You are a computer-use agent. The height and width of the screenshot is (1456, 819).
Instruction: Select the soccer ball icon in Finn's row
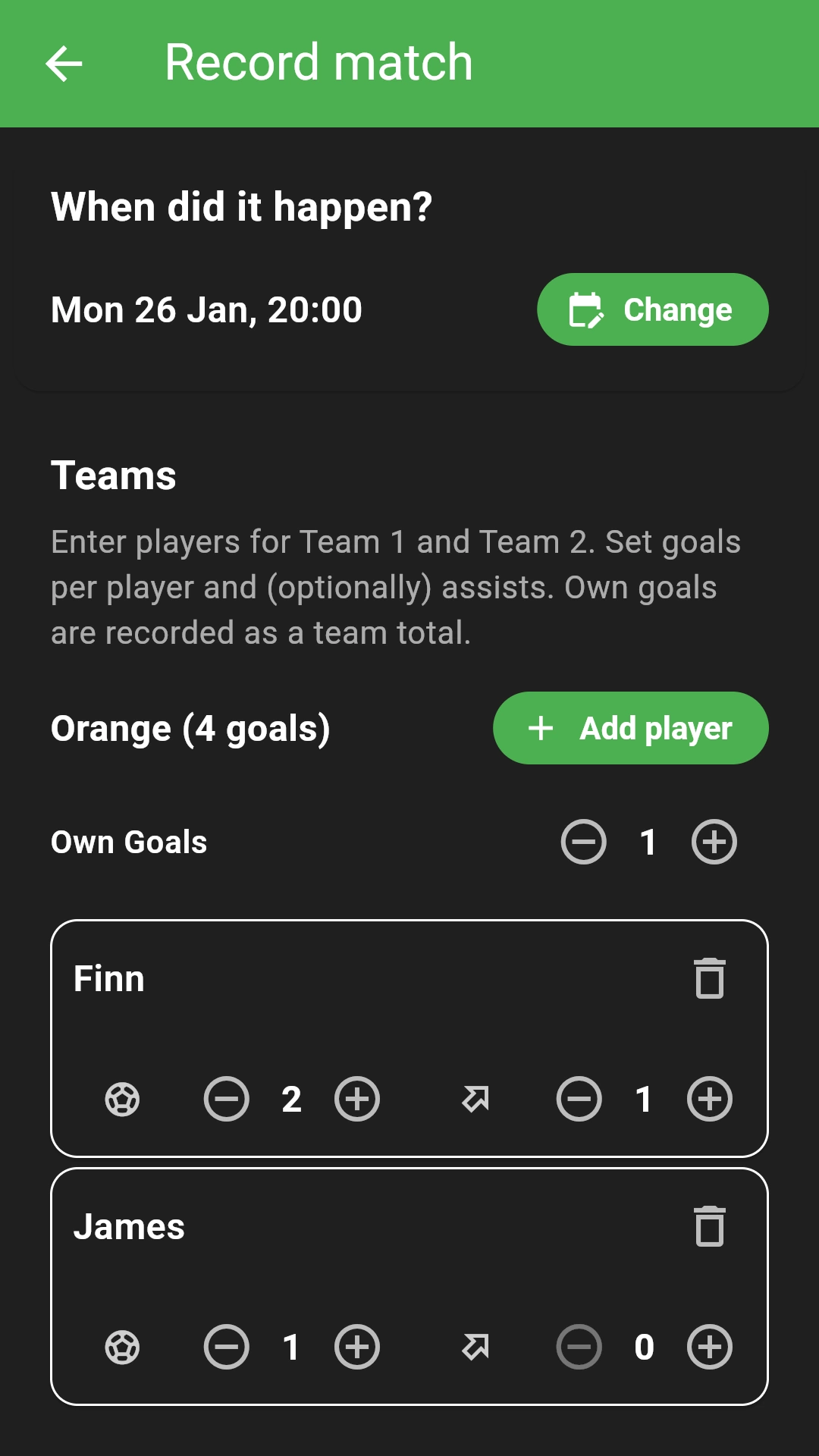121,1100
